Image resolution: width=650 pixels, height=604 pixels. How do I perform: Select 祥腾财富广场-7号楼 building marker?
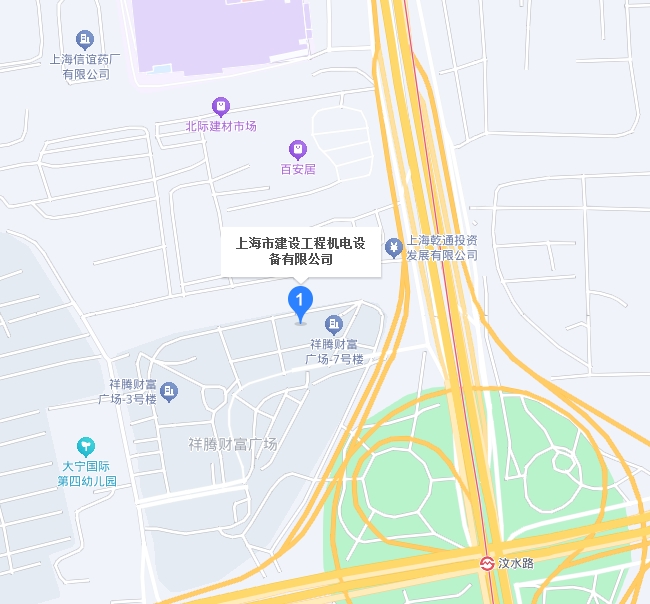[334, 323]
